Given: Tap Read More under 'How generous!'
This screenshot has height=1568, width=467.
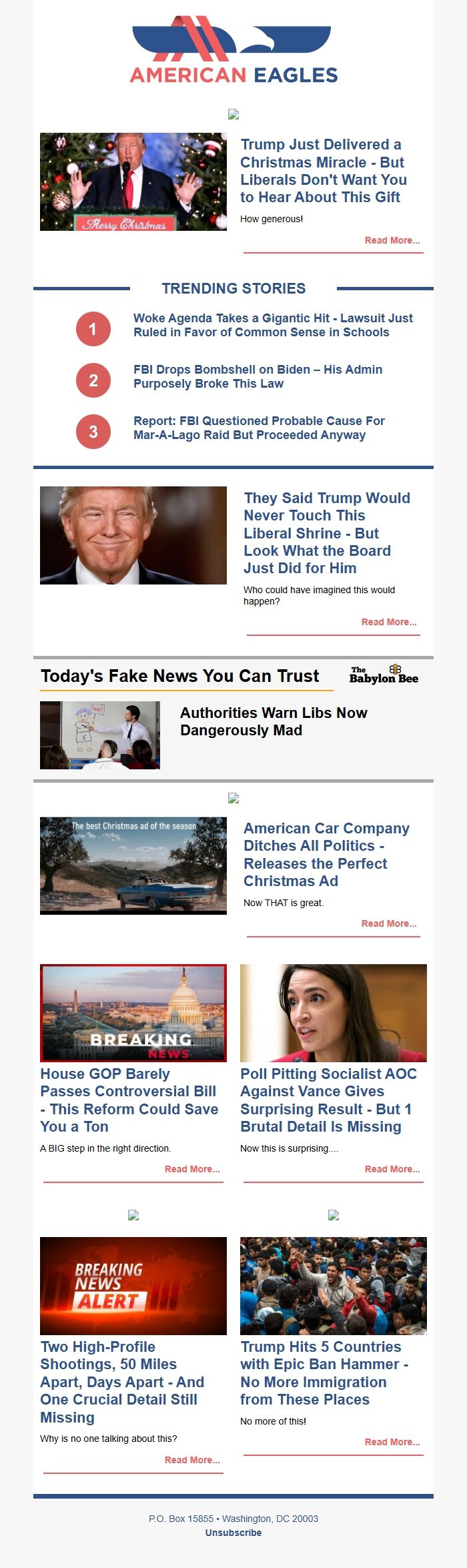Looking at the screenshot, I should [392, 240].
